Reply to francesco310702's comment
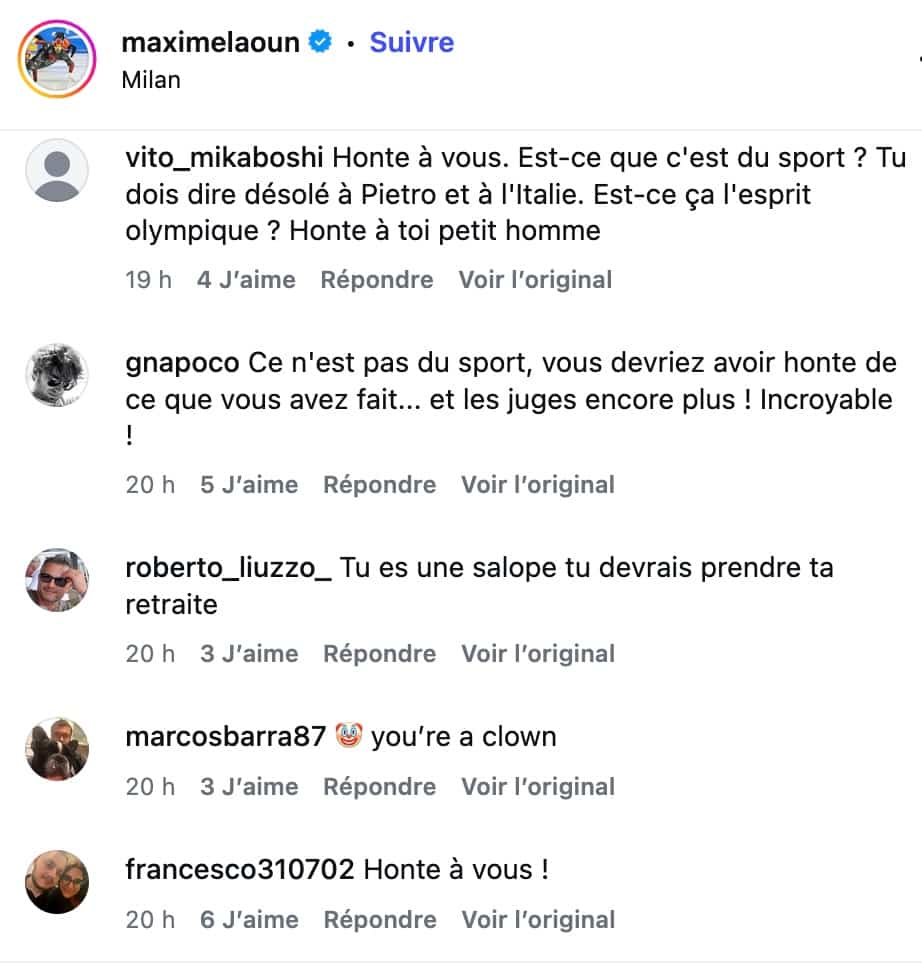This screenshot has width=922, height=978. pyautogui.click(x=380, y=920)
